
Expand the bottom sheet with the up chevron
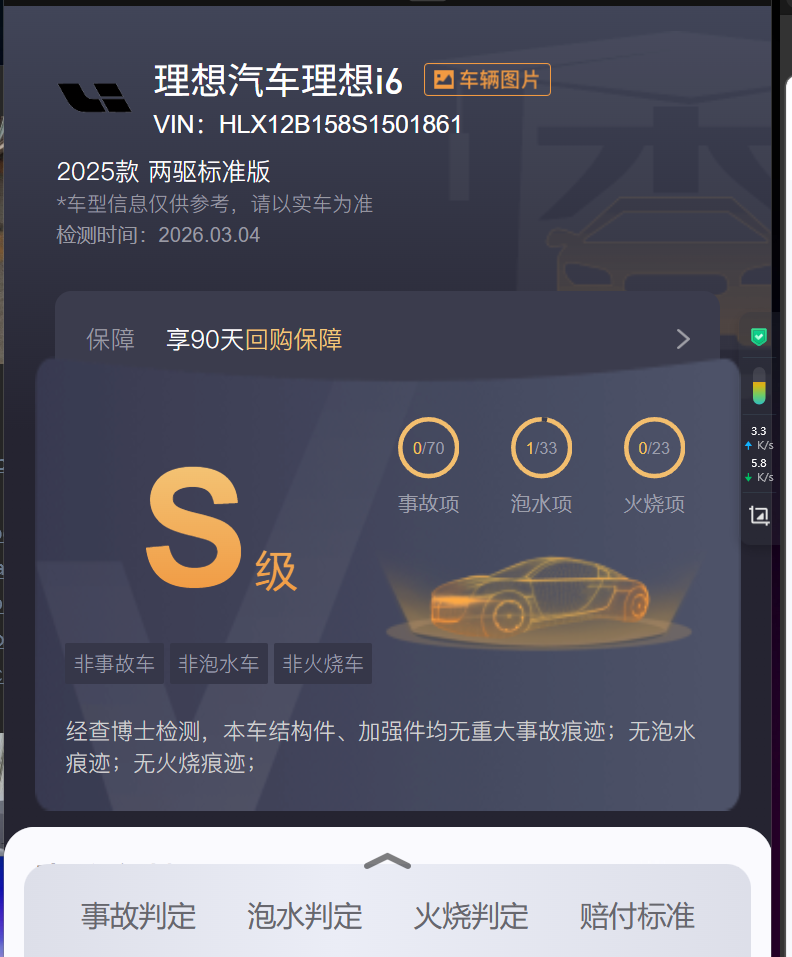[388, 861]
